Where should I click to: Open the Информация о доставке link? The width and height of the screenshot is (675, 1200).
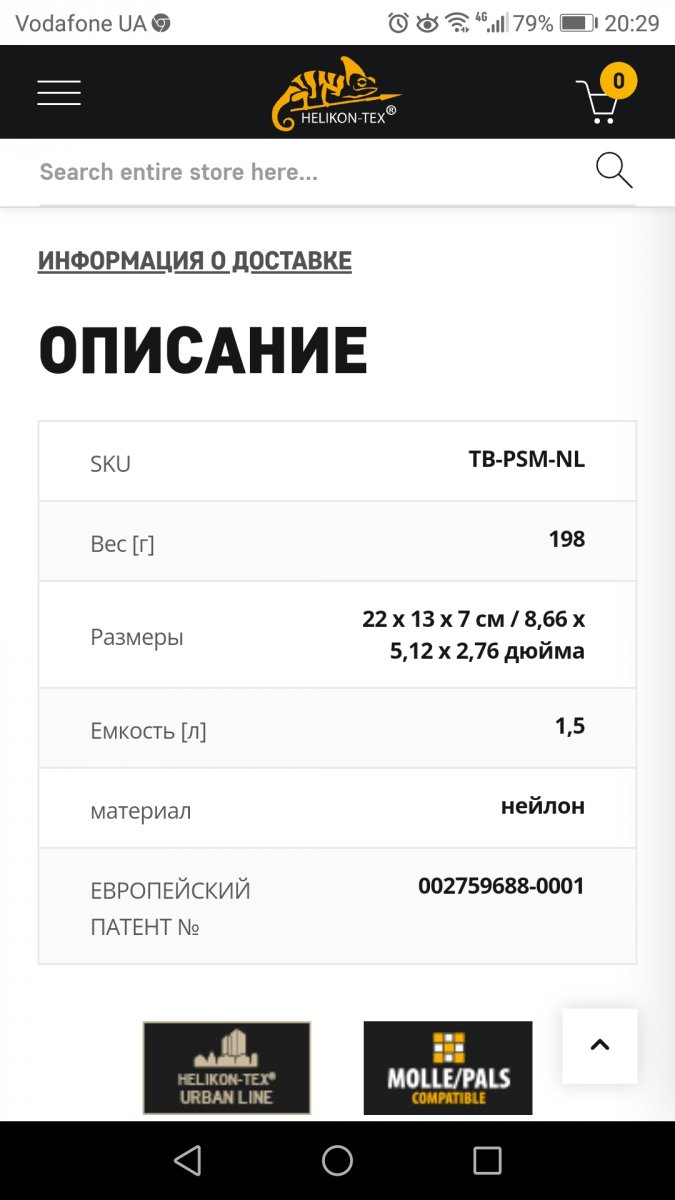tap(195, 261)
